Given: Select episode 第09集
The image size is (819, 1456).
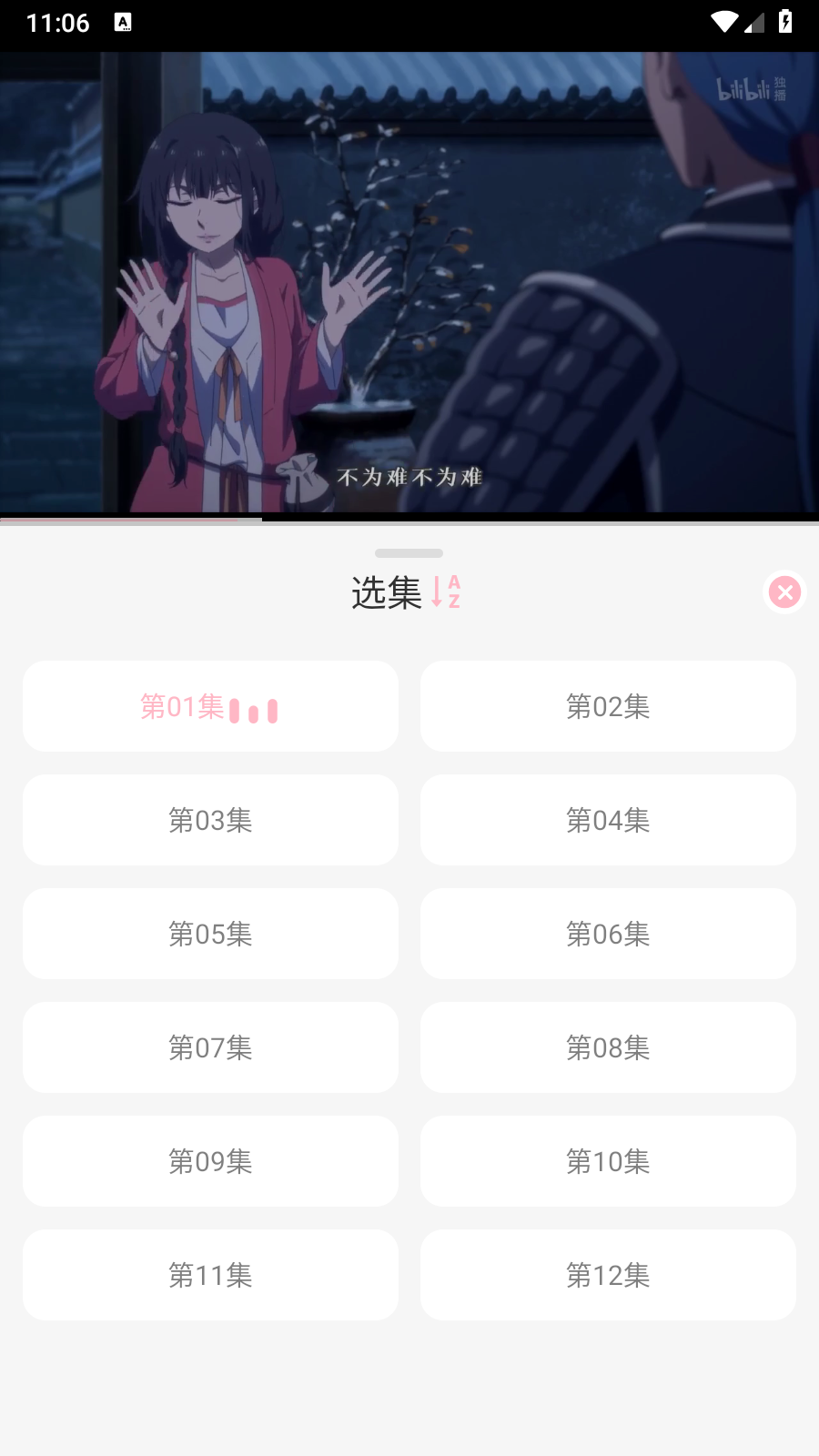Looking at the screenshot, I should (210, 1161).
